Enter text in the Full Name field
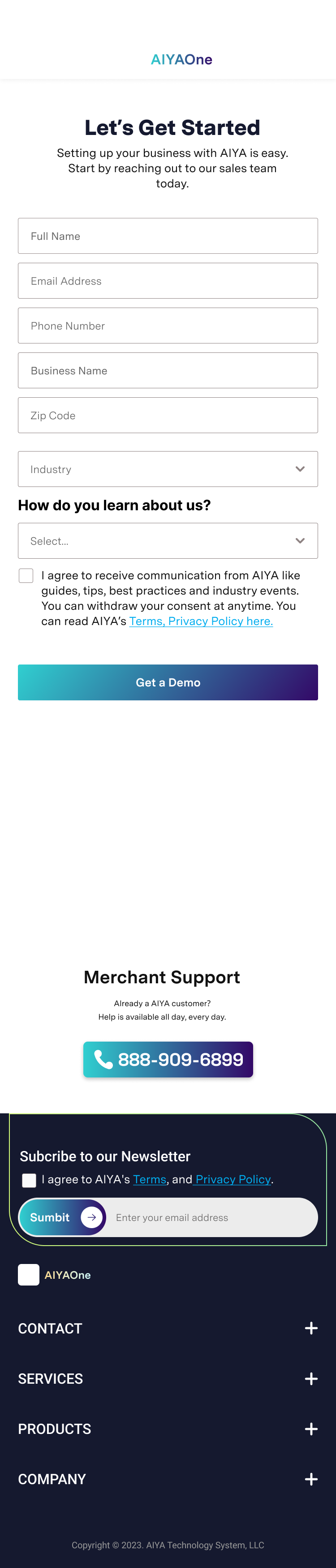Screen dimensions: 336x1568 [168, 236]
